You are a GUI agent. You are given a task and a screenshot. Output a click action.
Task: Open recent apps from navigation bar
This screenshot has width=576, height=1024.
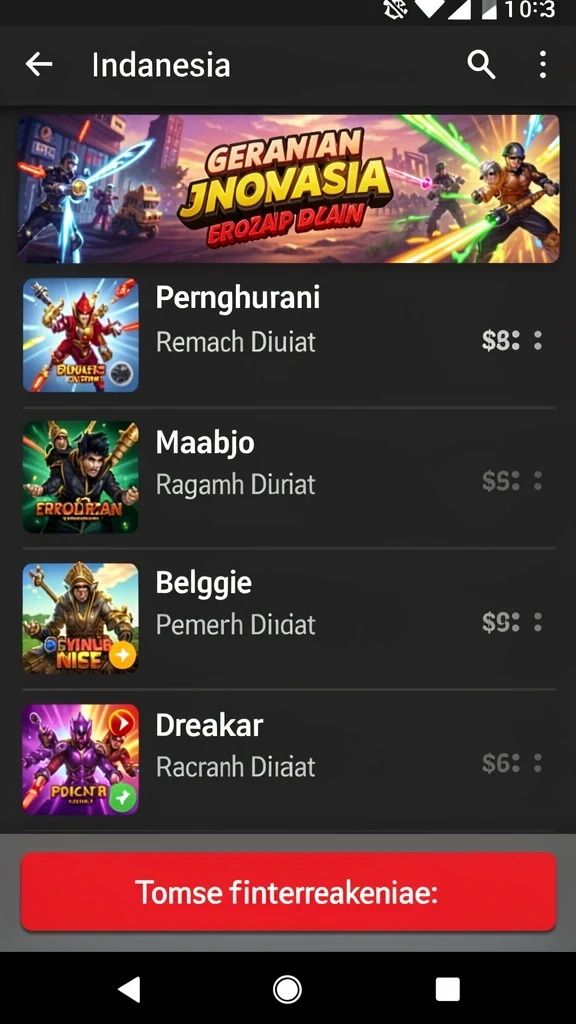click(447, 989)
